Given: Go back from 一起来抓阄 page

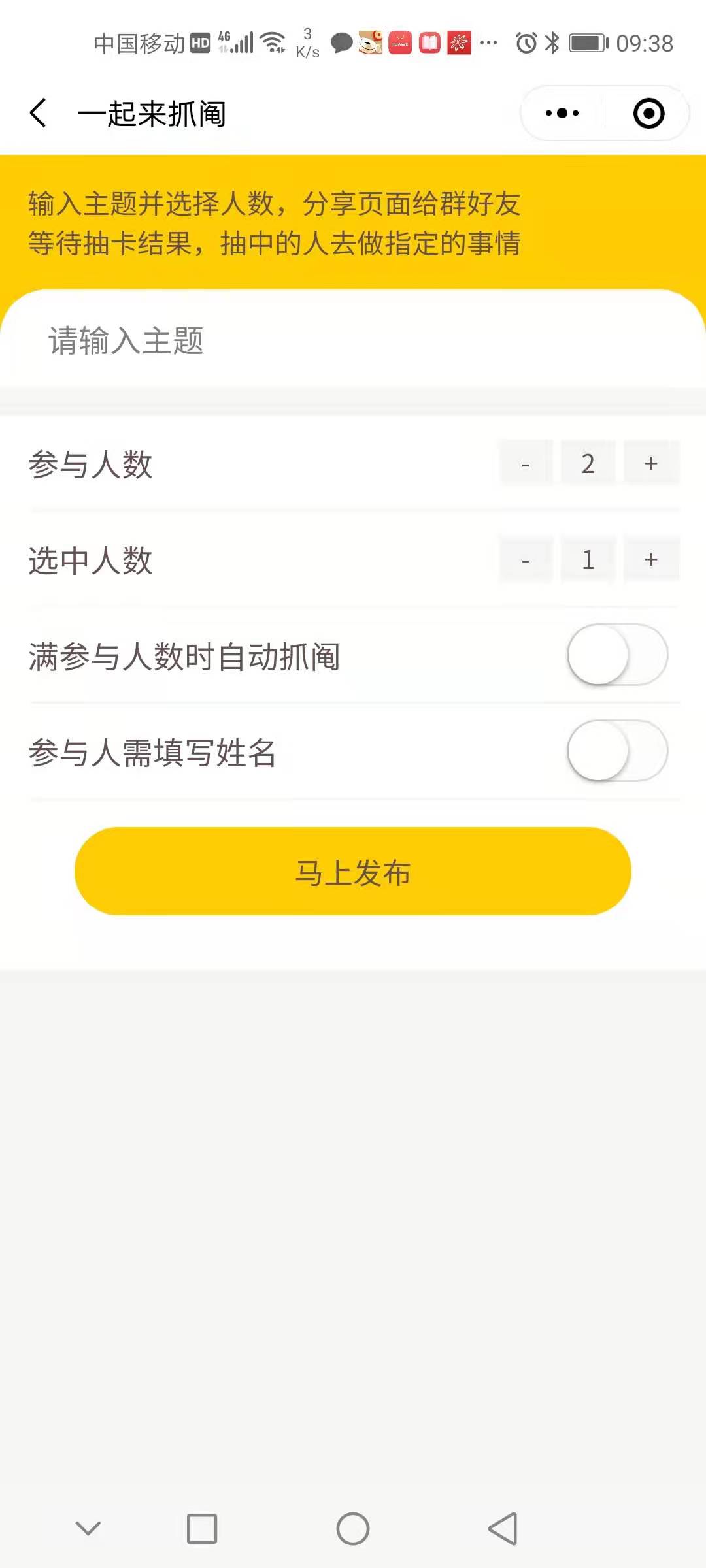Looking at the screenshot, I should [x=39, y=113].
